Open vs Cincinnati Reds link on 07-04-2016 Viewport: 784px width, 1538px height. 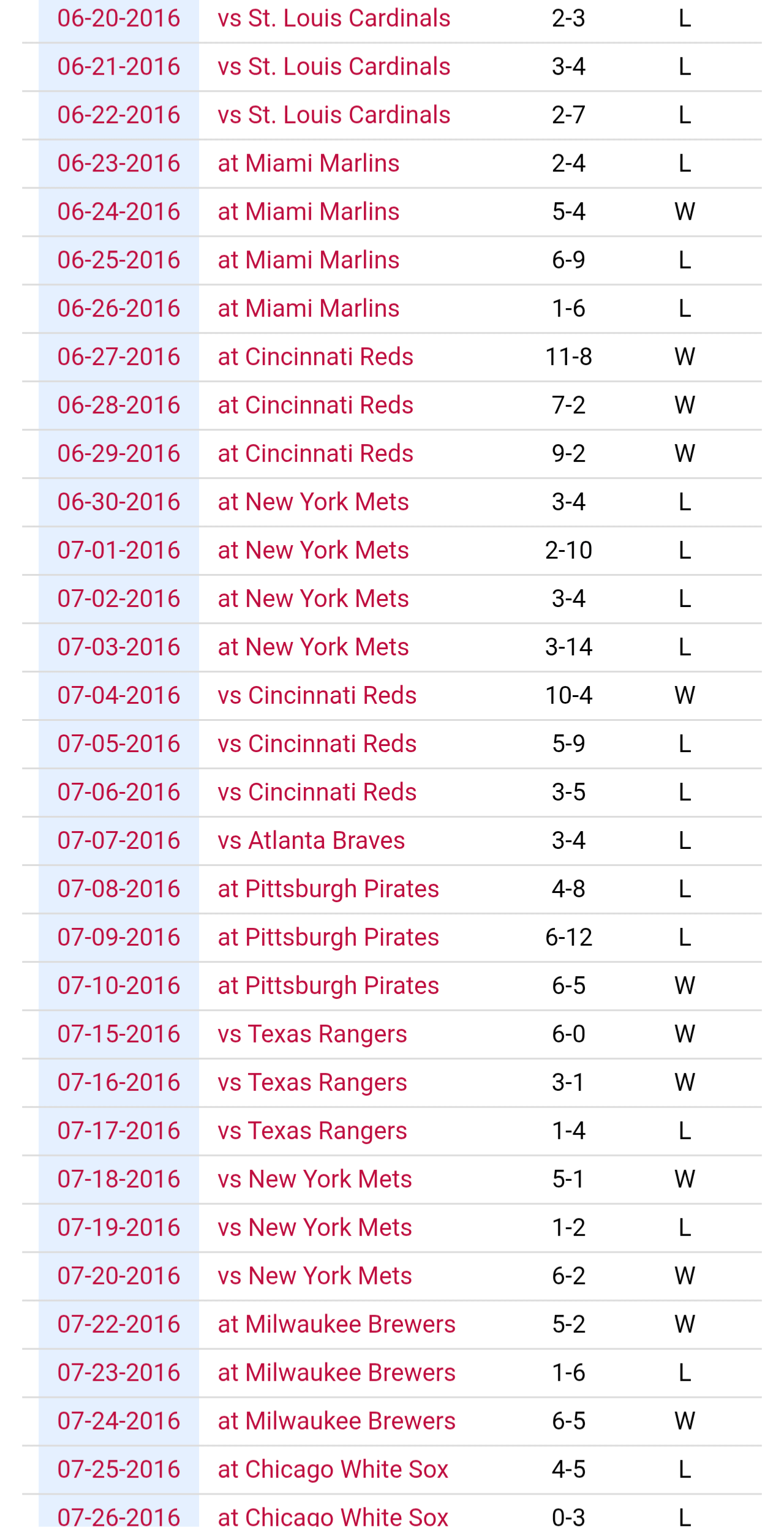(x=317, y=696)
